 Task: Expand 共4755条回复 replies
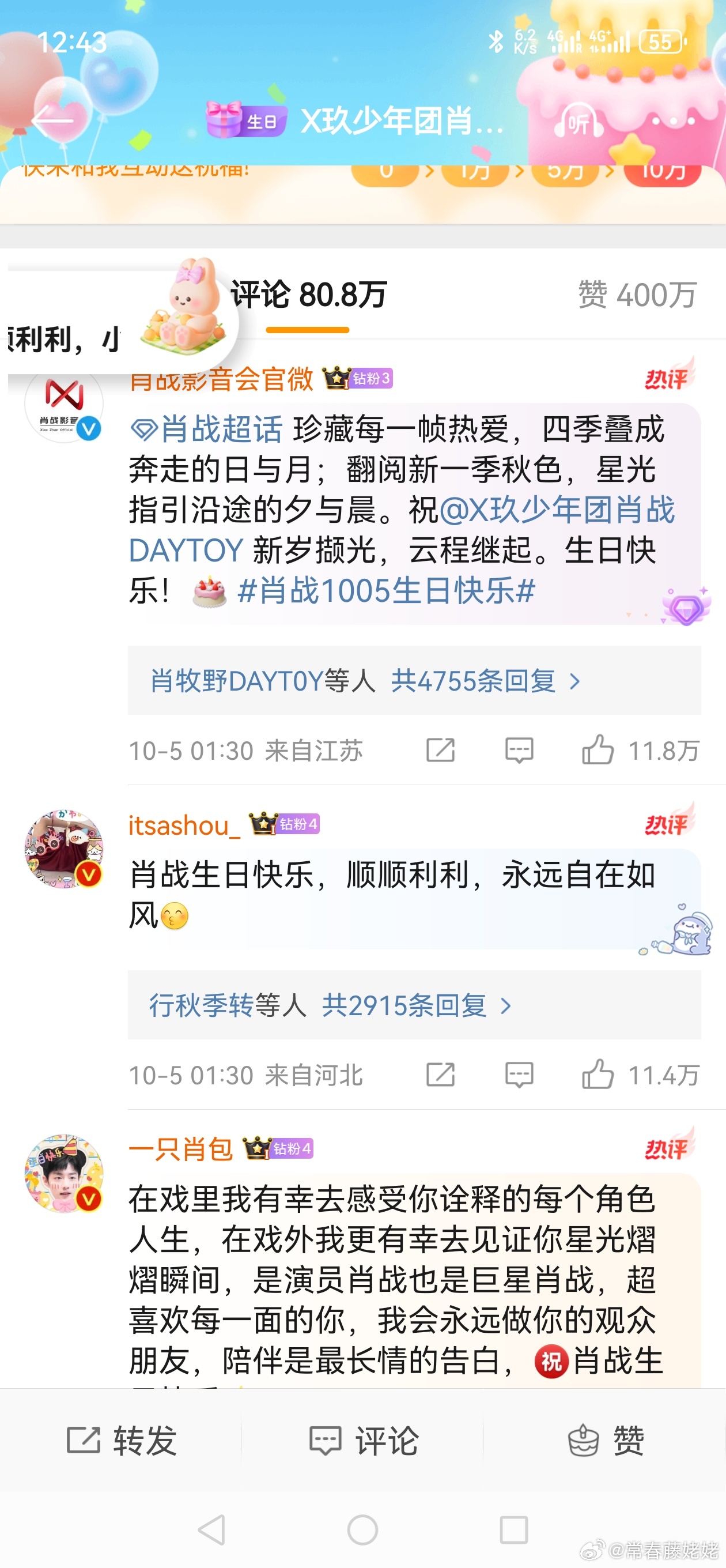[474, 680]
